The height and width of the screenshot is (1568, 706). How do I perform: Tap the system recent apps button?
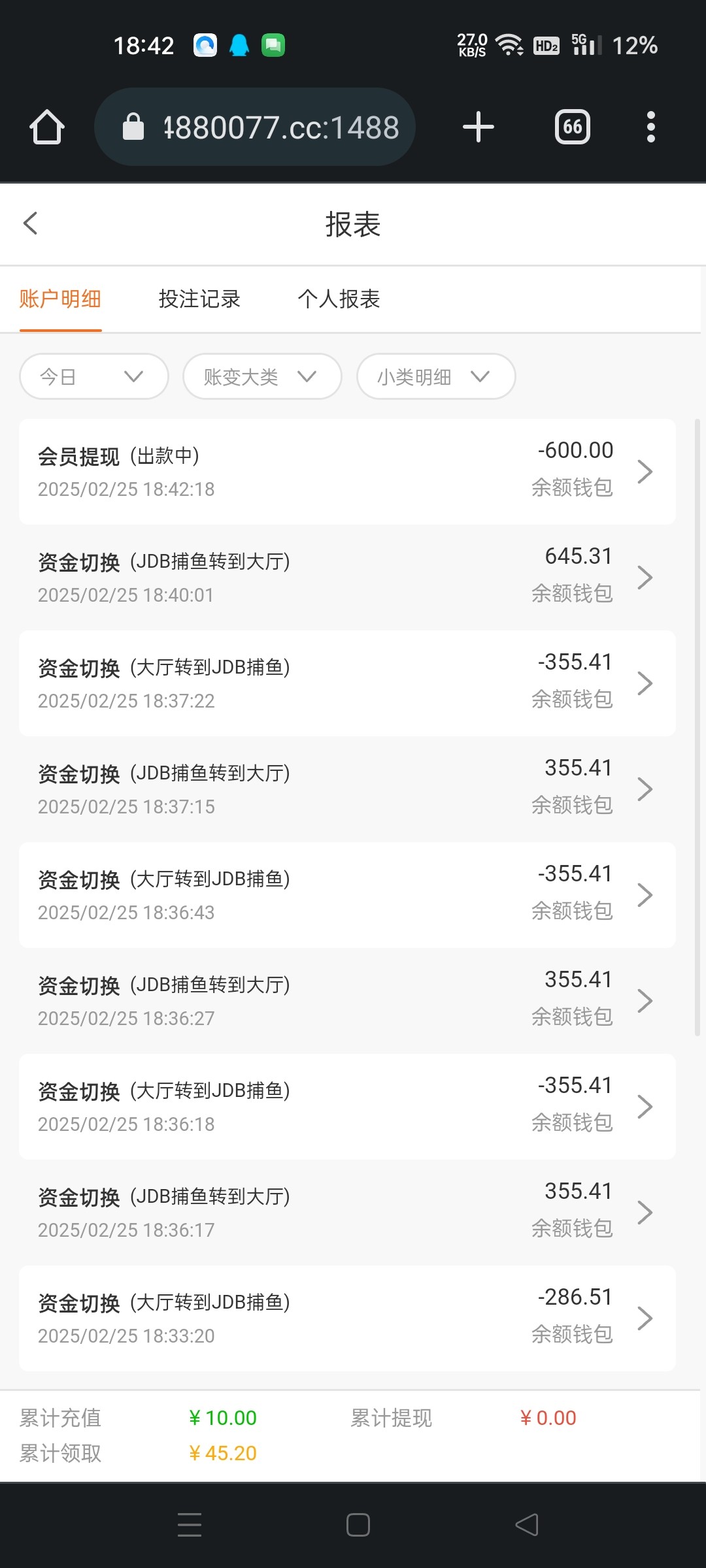(x=190, y=1525)
